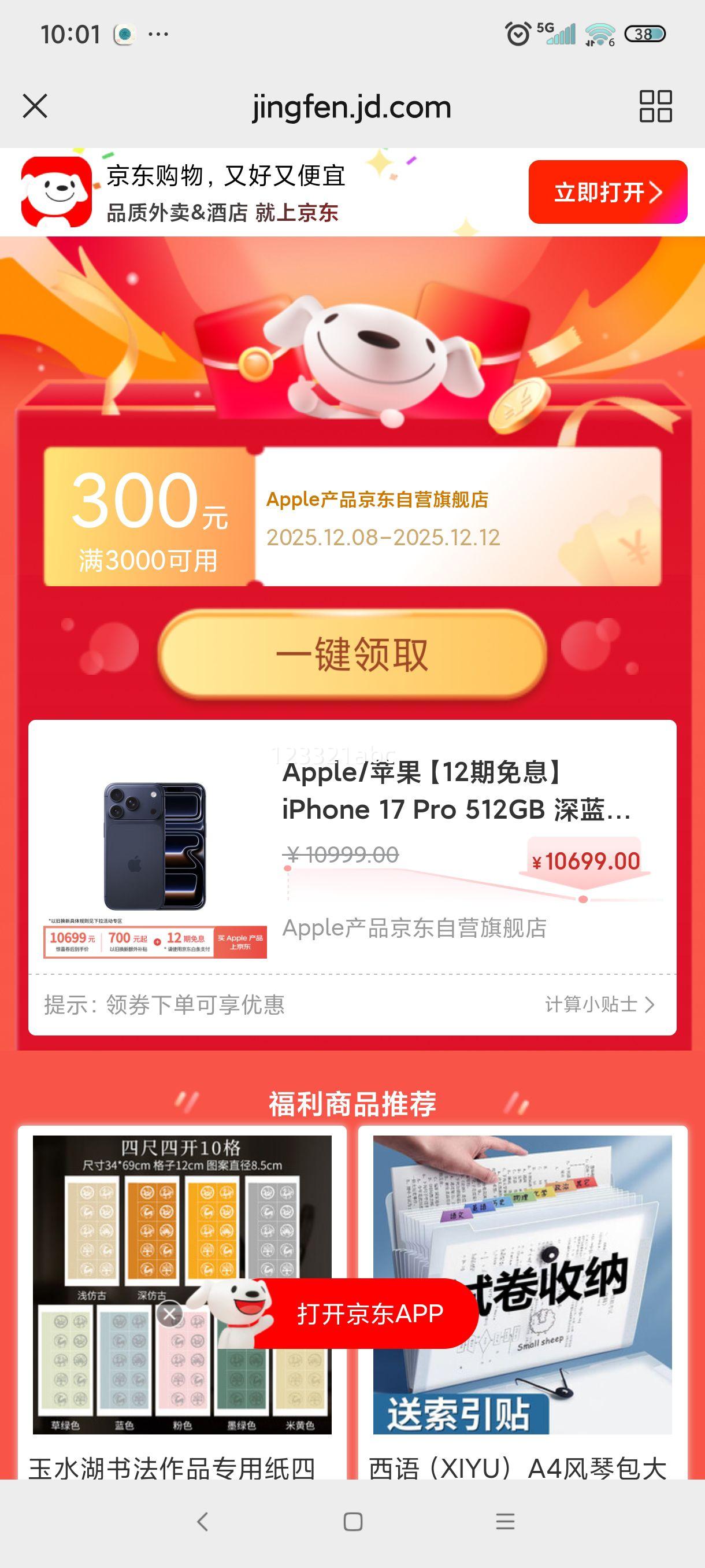Tap the battery indicator showing 38
The width and height of the screenshot is (705, 1568).
(644, 35)
